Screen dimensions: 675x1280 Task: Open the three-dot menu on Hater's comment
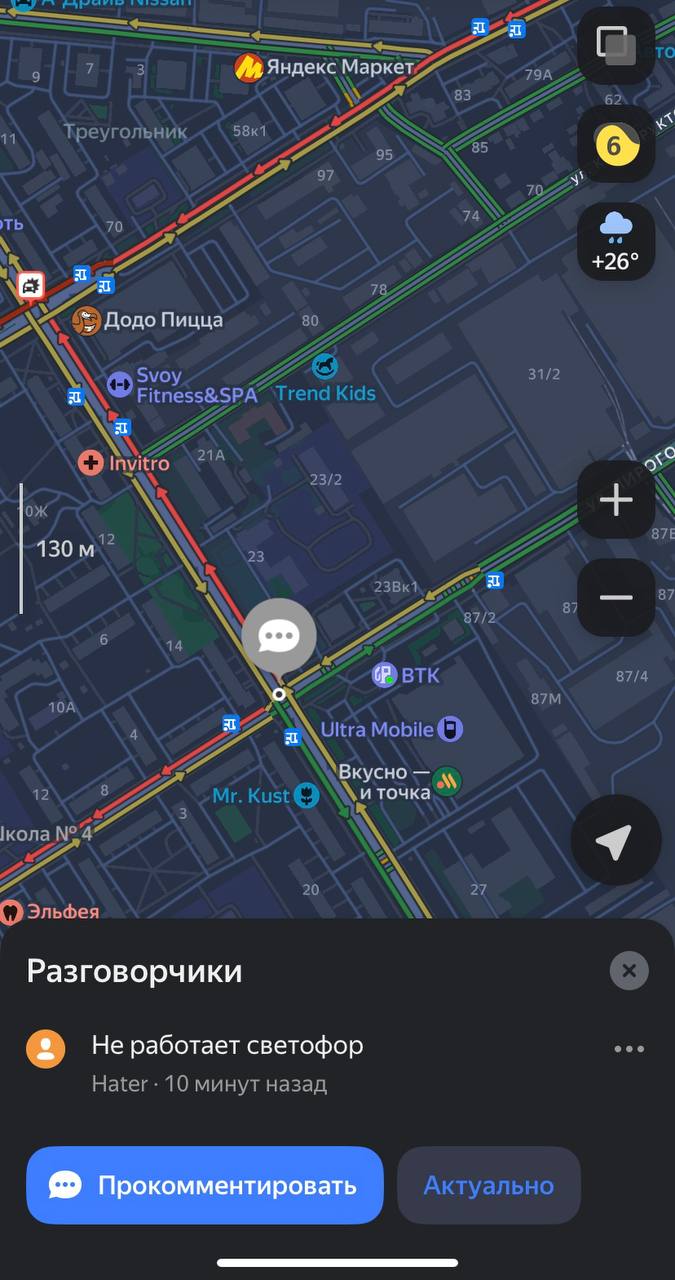629,1049
